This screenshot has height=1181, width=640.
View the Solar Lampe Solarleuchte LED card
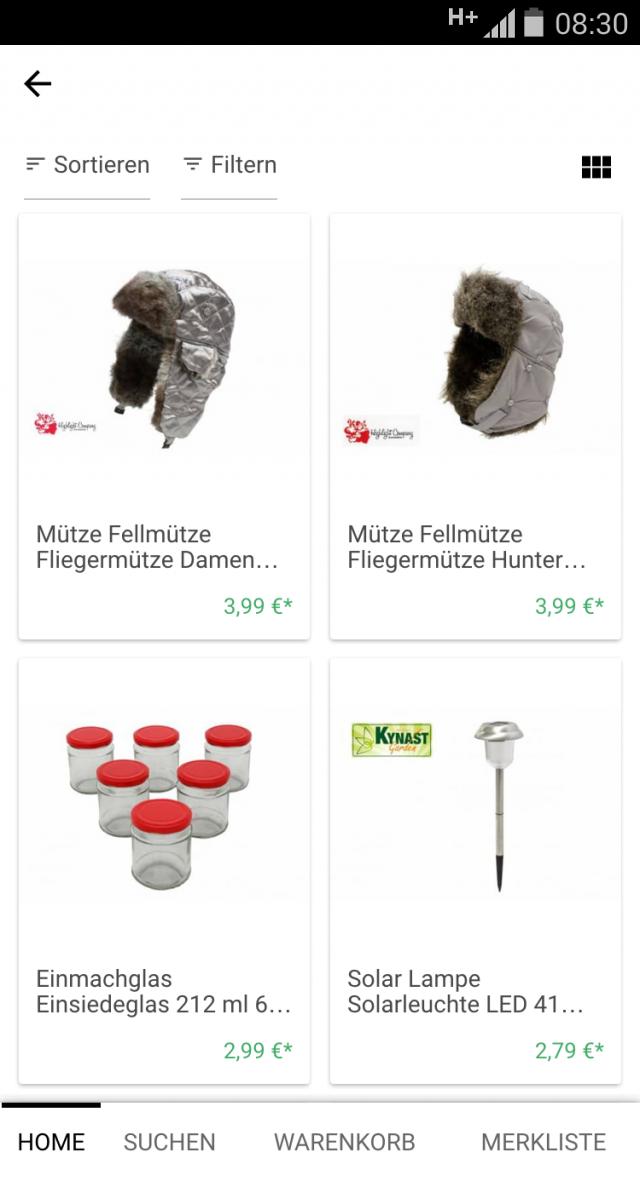click(475, 870)
